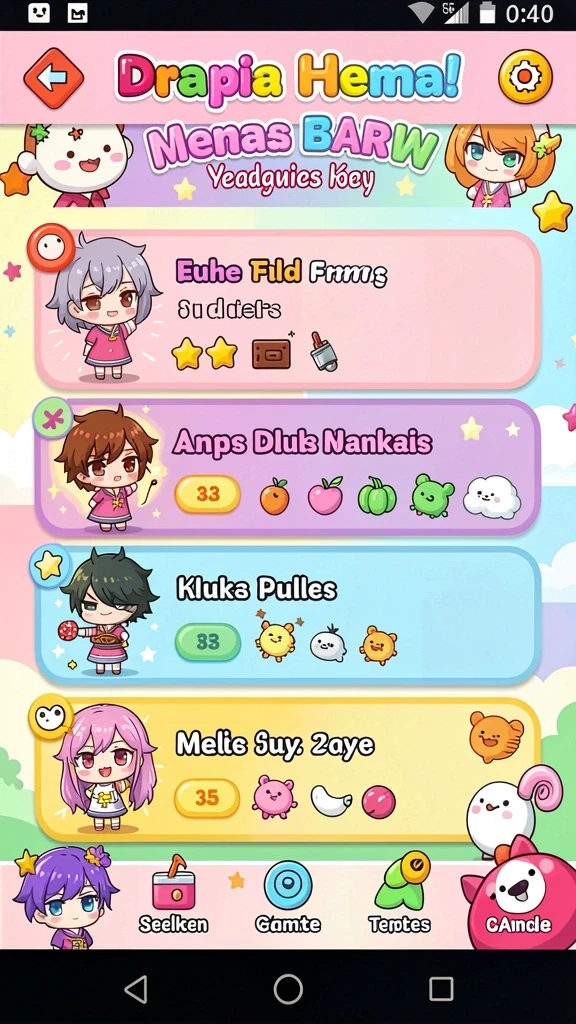
Task: Tap the system back triangle
Action: pyautogui.click(x=136, y=989)
